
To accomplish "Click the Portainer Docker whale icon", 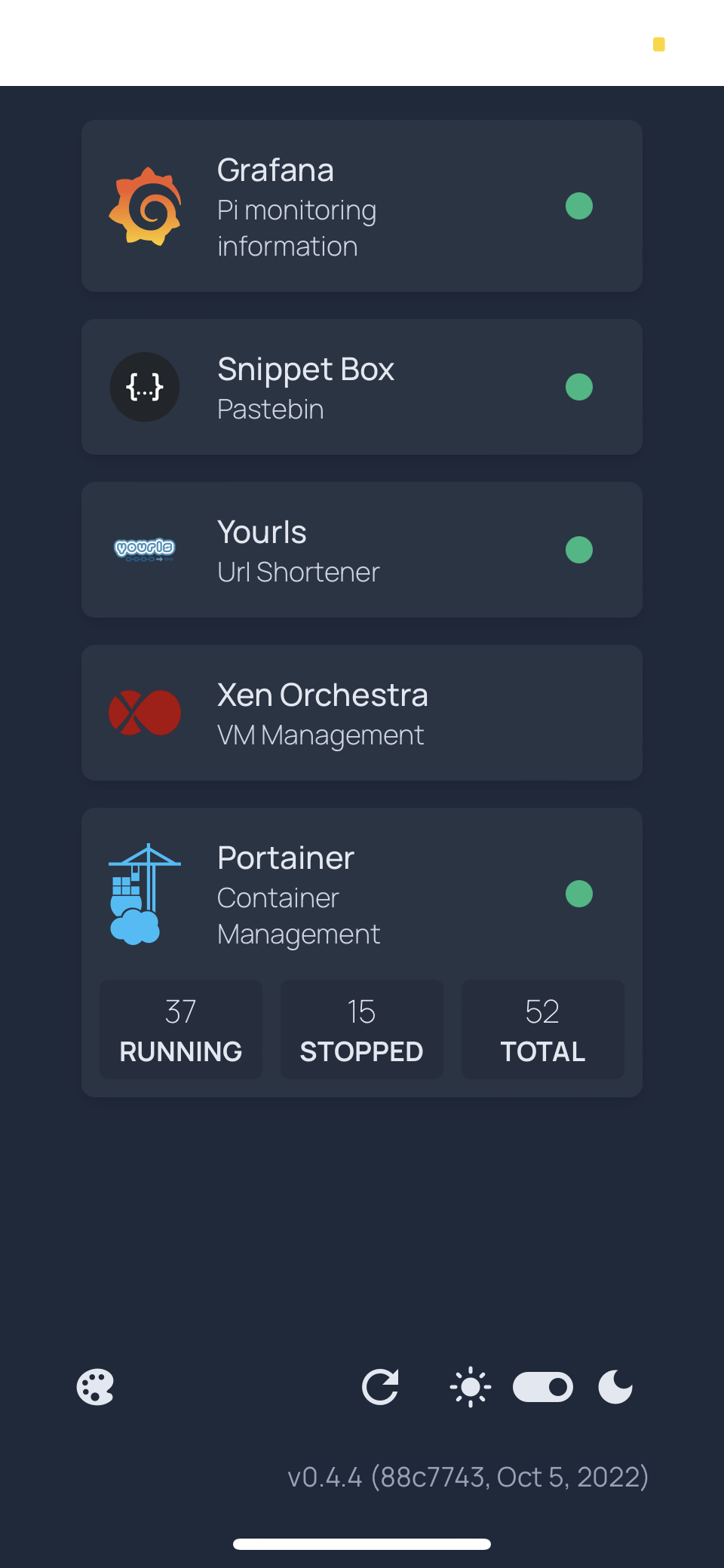I will click(x=143, y=894).
